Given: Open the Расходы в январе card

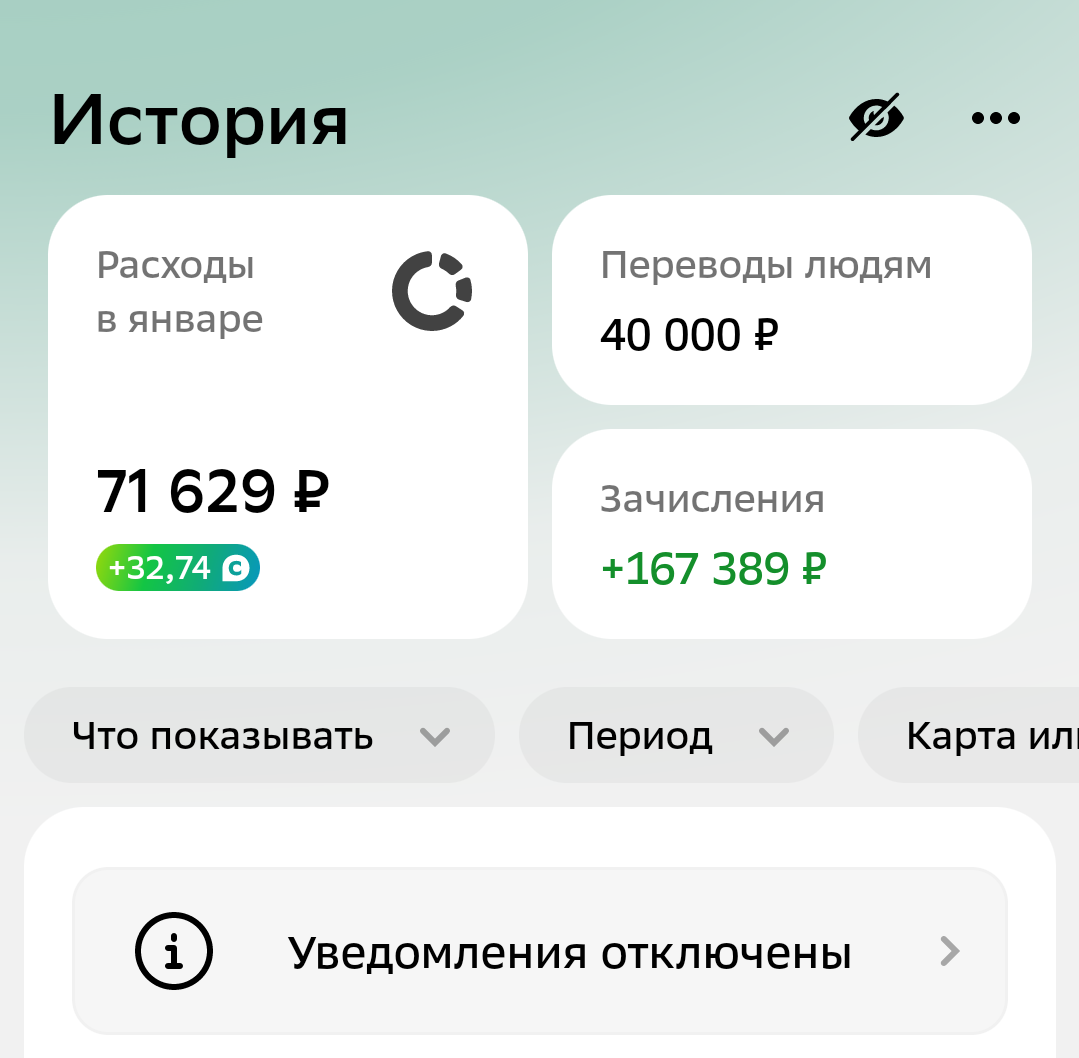Looking at the screenshot, I should coord(288,416).
